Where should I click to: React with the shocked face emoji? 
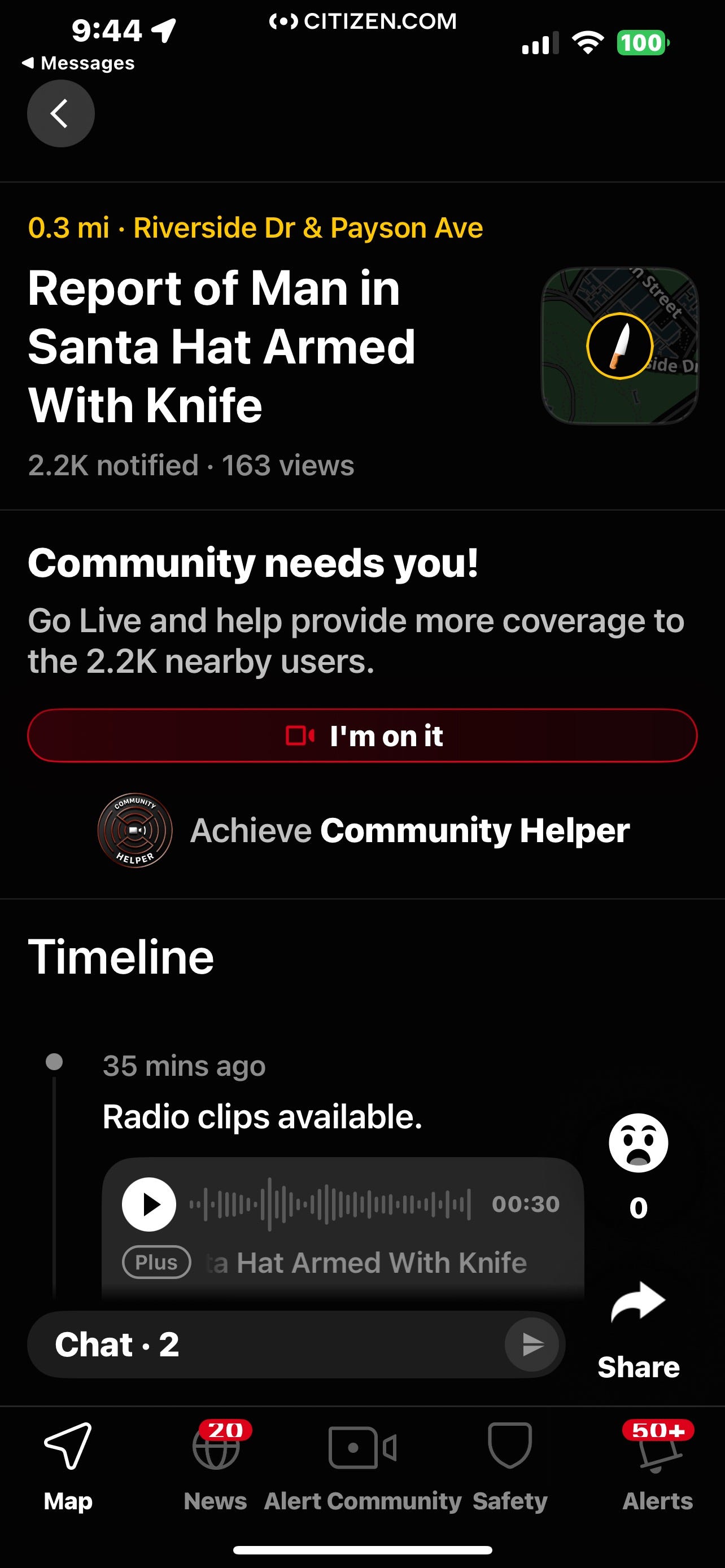coord(639,1143)
